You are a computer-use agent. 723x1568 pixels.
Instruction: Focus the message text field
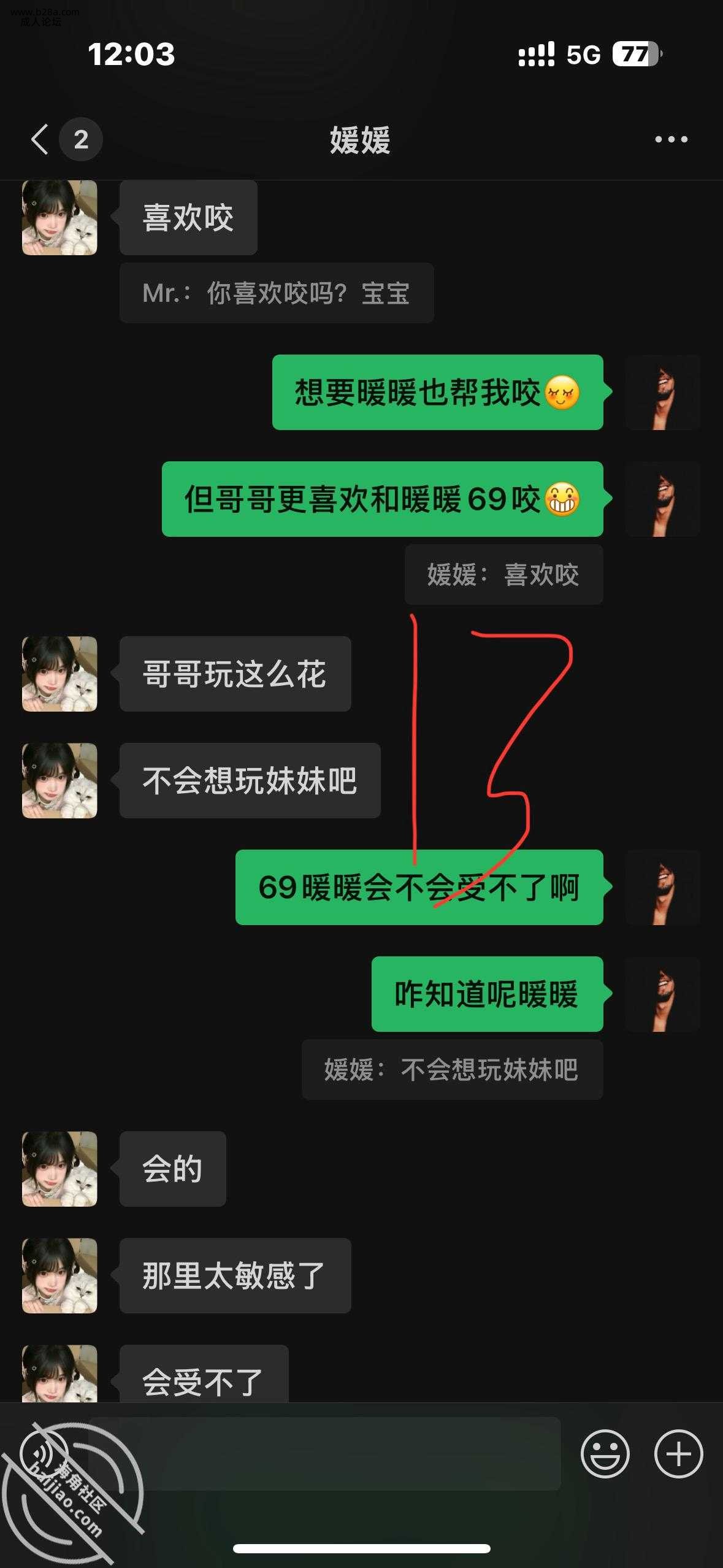point(325,1453)
